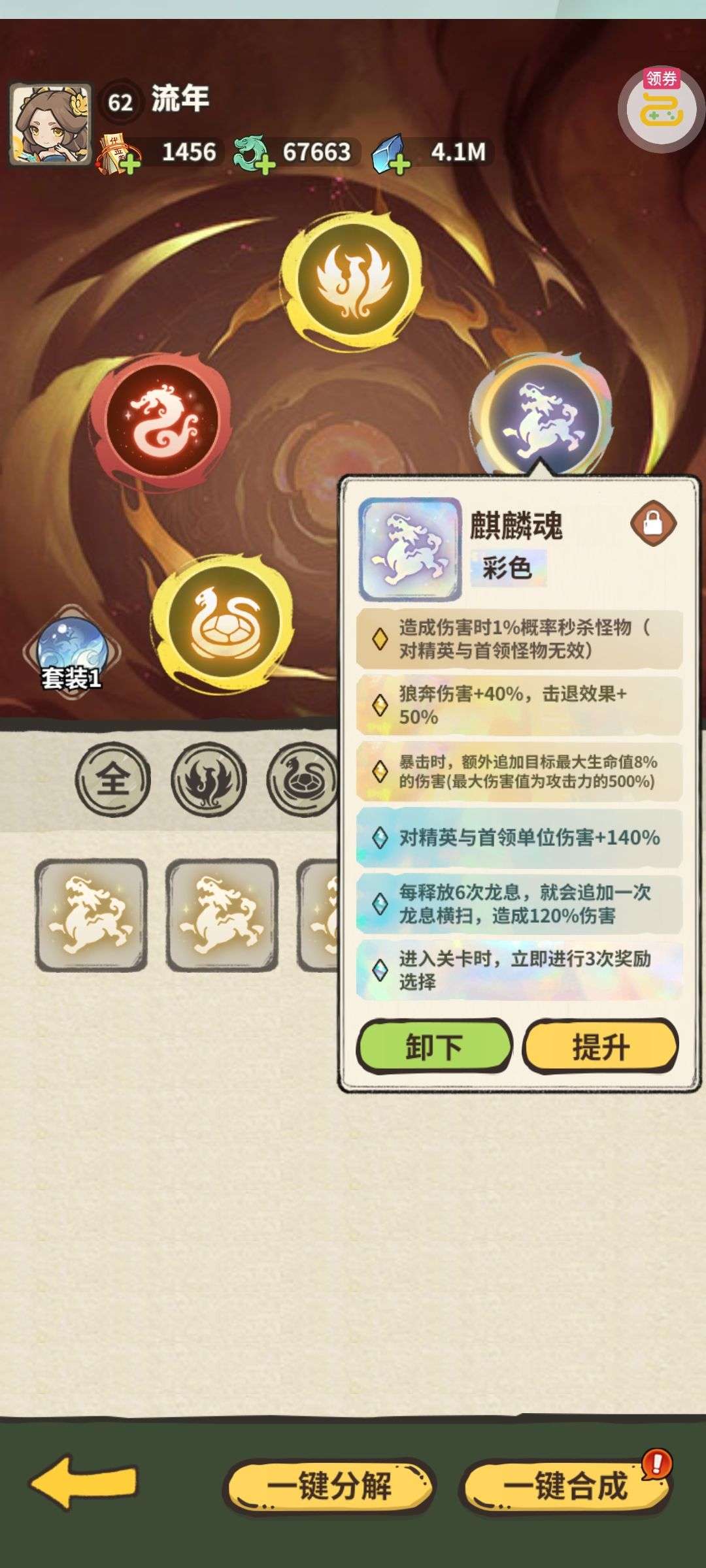The image size is (706, 1568).
Task: Add more blue crystals
Action: click(399, 163)
